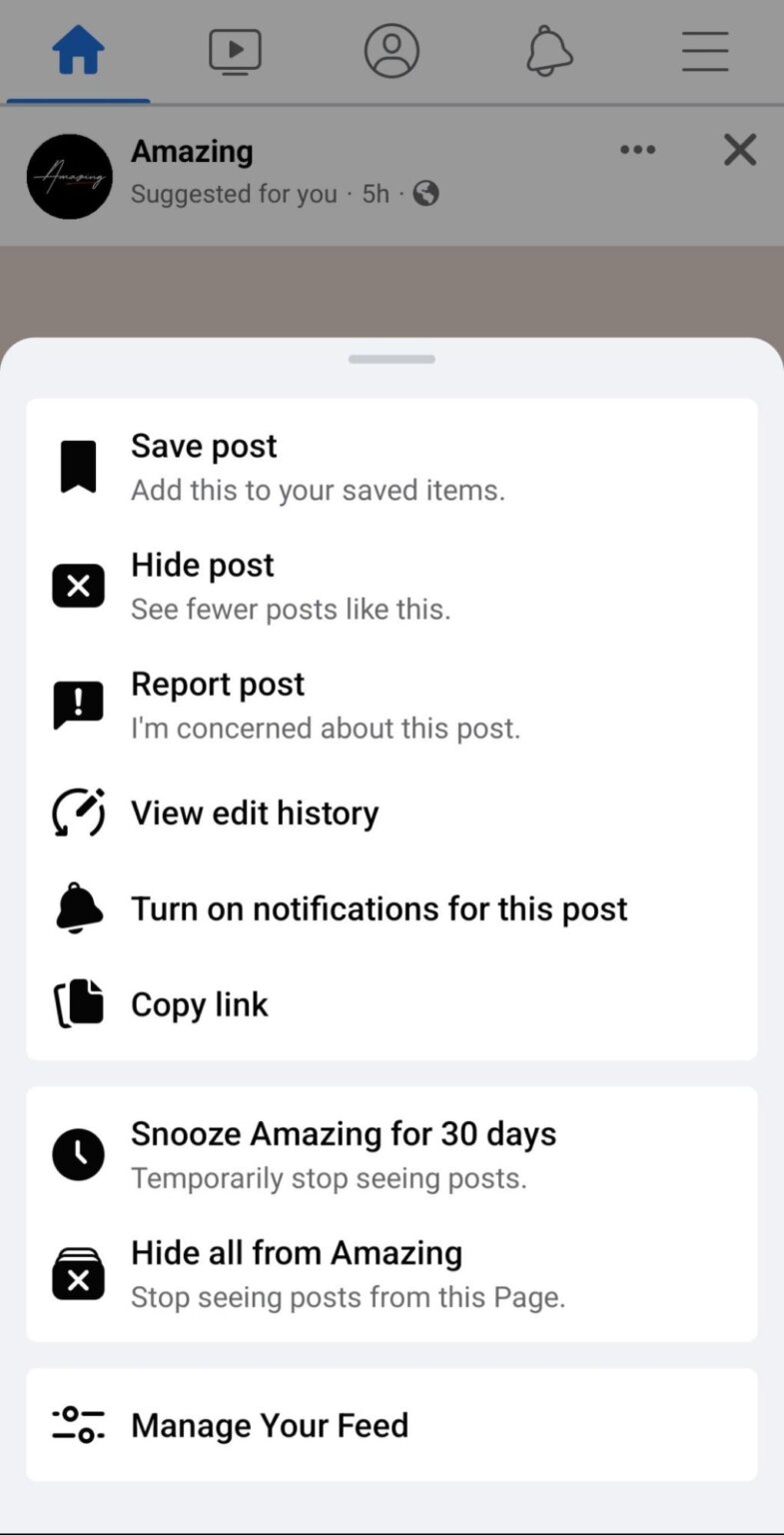Open more options via the three dots
The image size is (784, 1535).
coord(638,150)
